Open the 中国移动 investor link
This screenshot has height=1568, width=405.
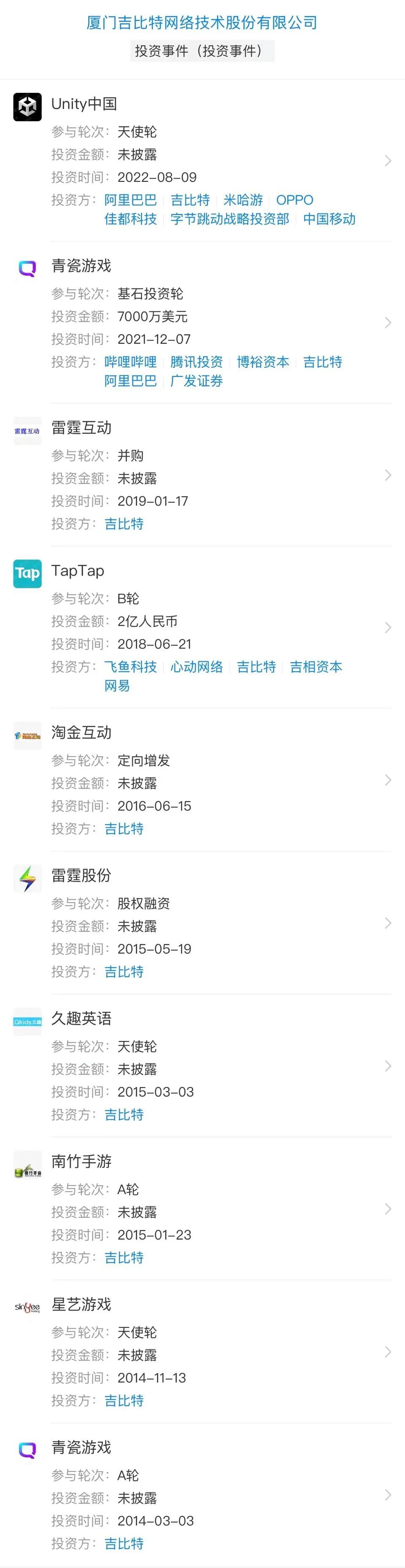tap(329, 219)
